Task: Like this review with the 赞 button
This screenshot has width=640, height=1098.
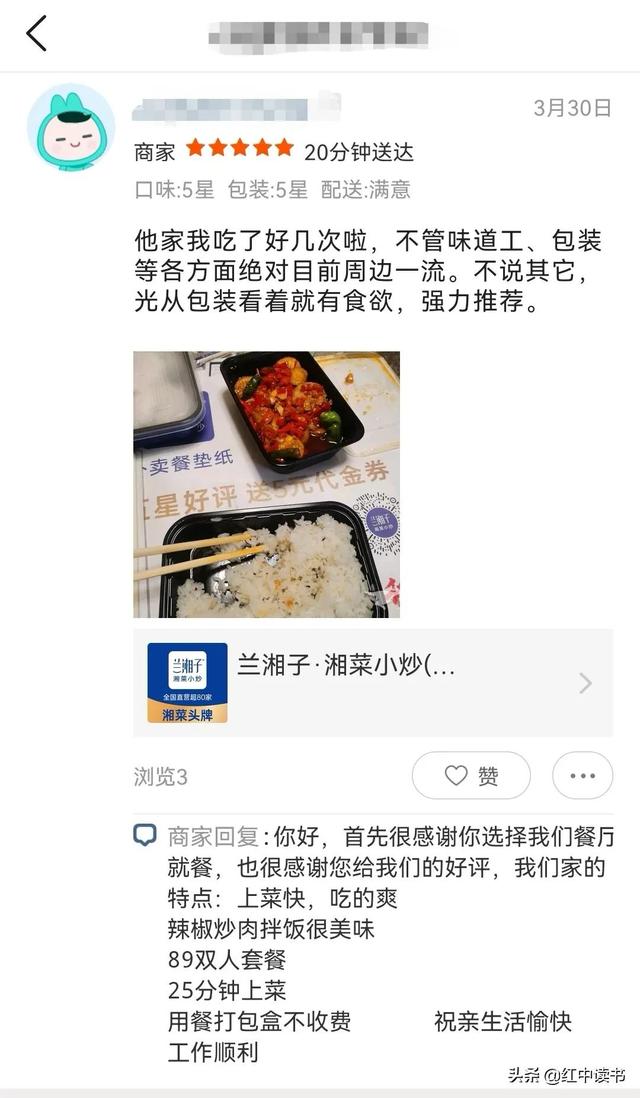Action: [471, 775]
